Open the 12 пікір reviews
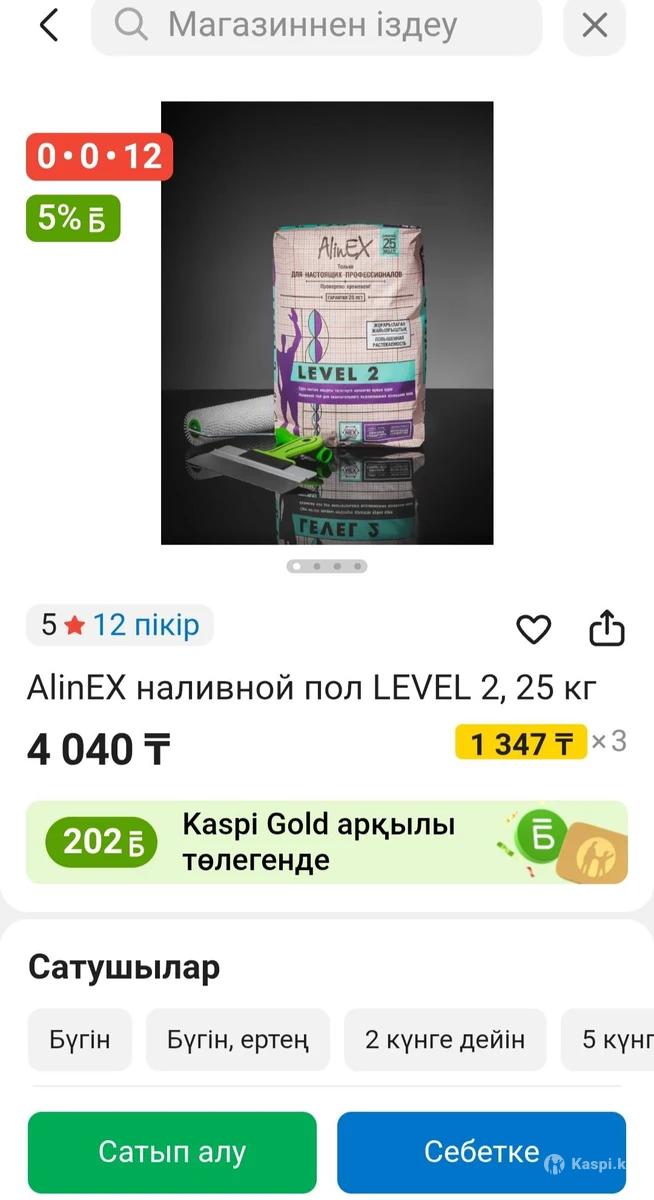This screenshot has height=1200, width=654. pos(145,626)
